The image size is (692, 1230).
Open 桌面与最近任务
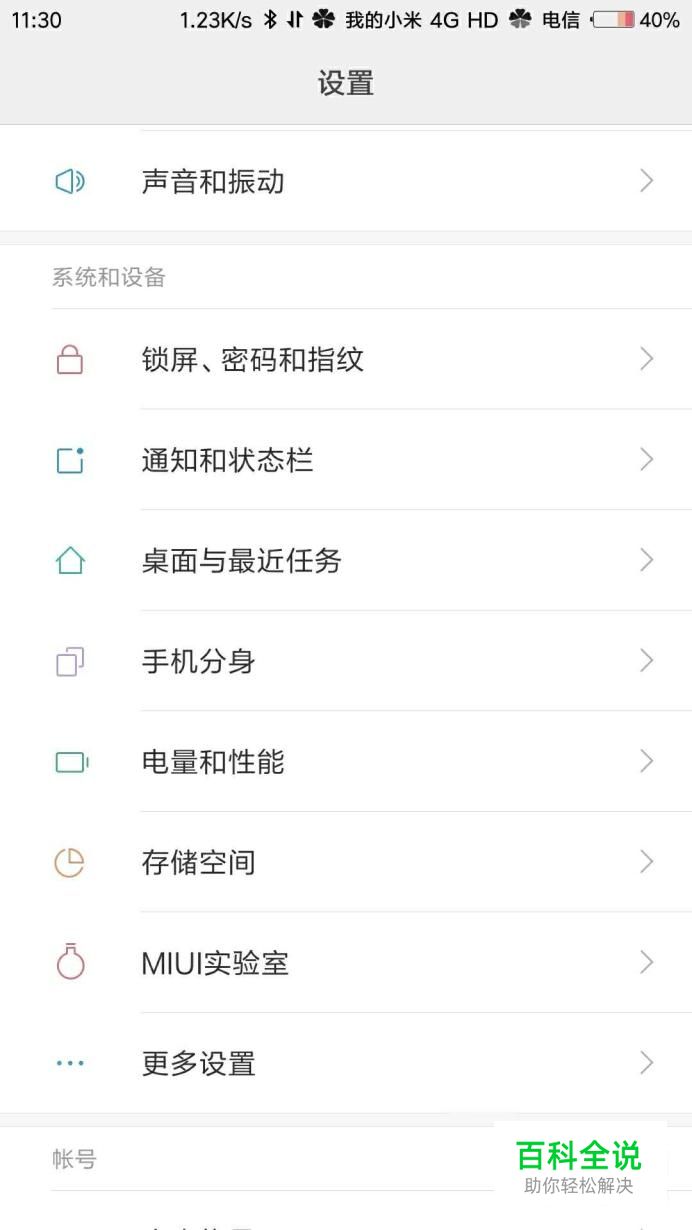(346, 560)
